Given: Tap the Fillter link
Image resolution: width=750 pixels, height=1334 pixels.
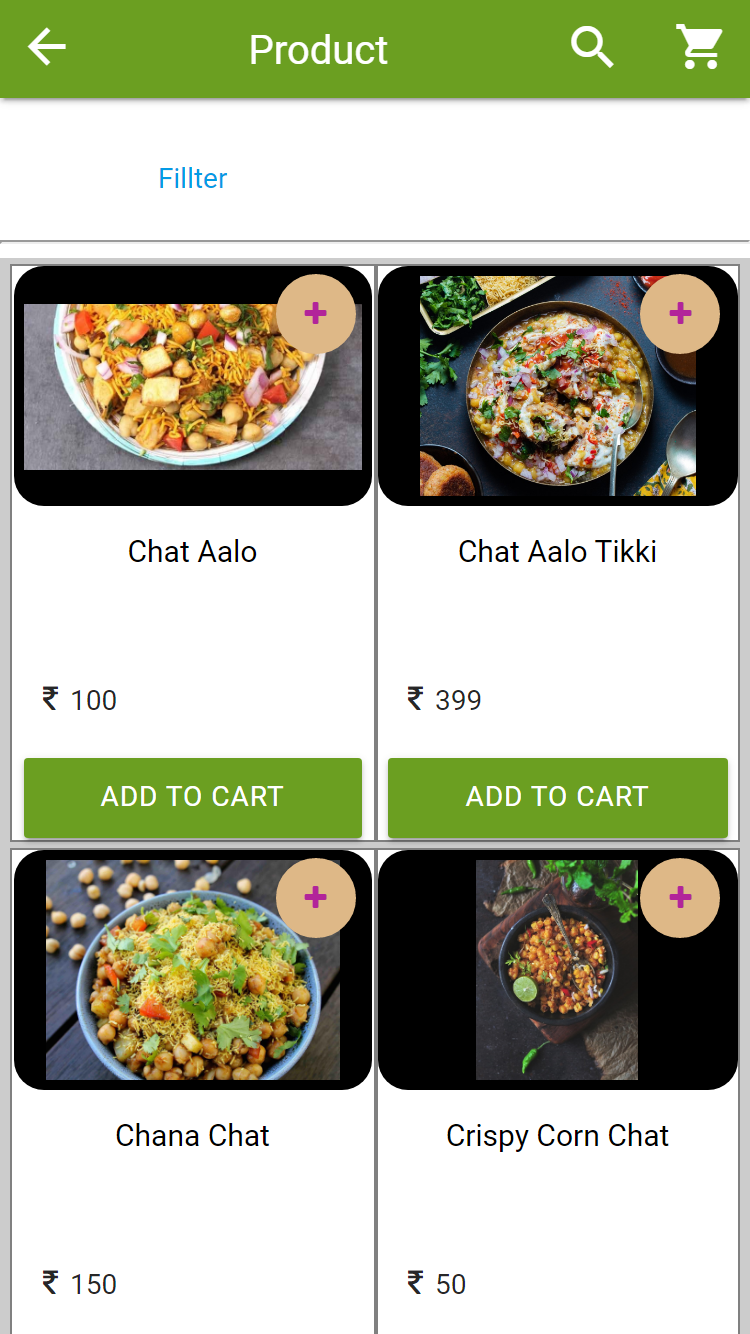Looking at the screenshot, I should (193, 178).
